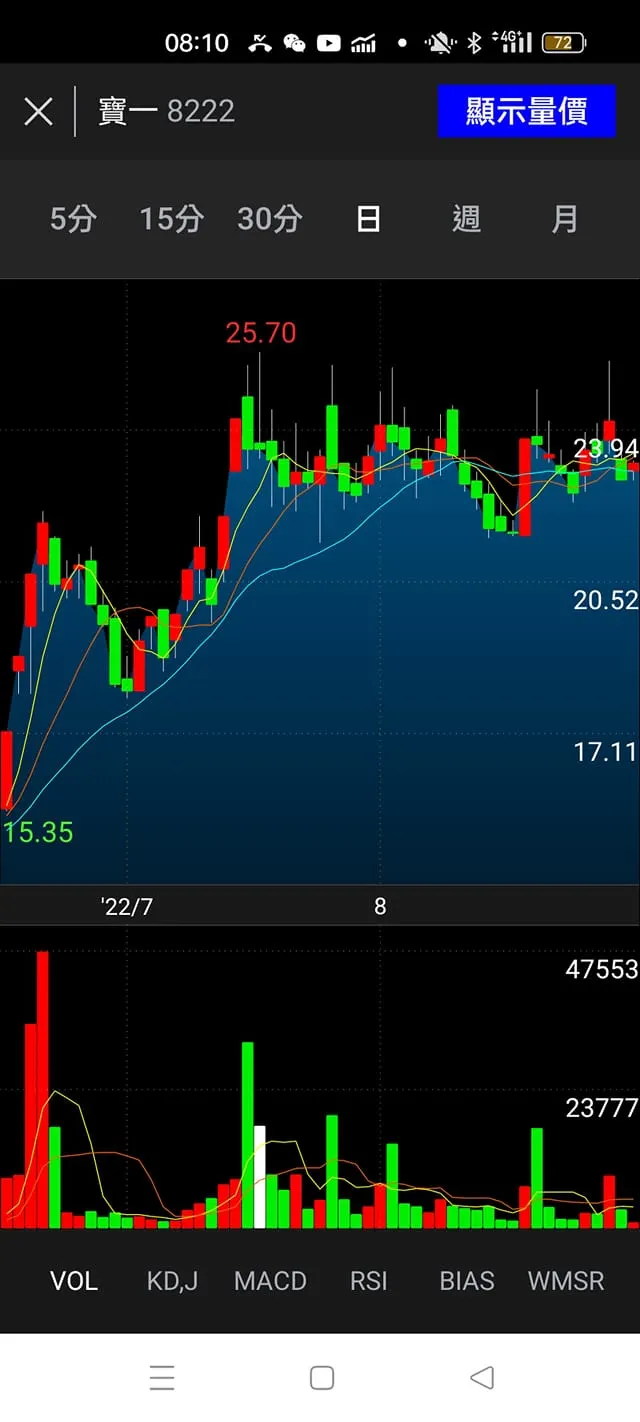Screen dimensions: 640x1422
Task: Open the 月 monthly chart
Action: 565,219
